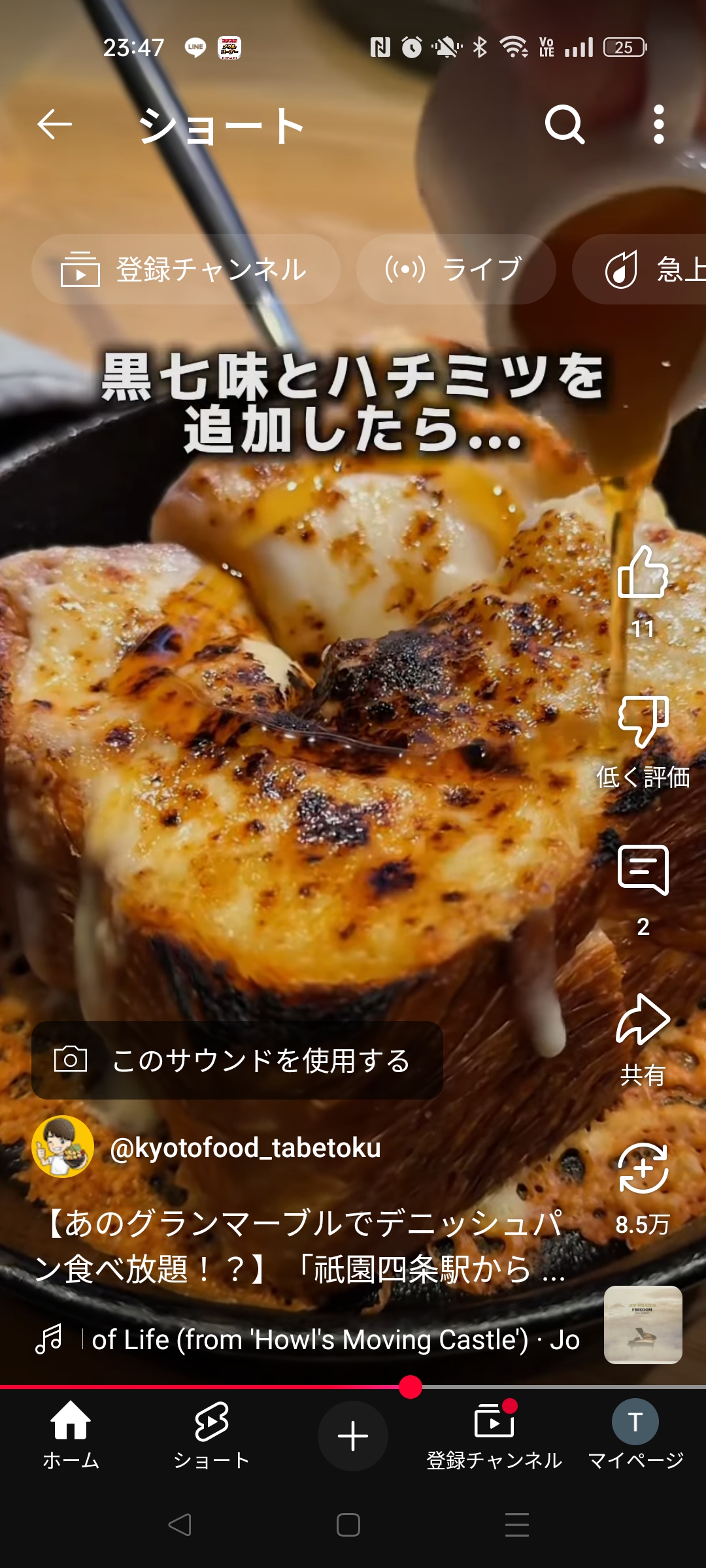Tap the remix icon showing 8.5万
Screen dimensions: 706x1568
click(643, 1169)
